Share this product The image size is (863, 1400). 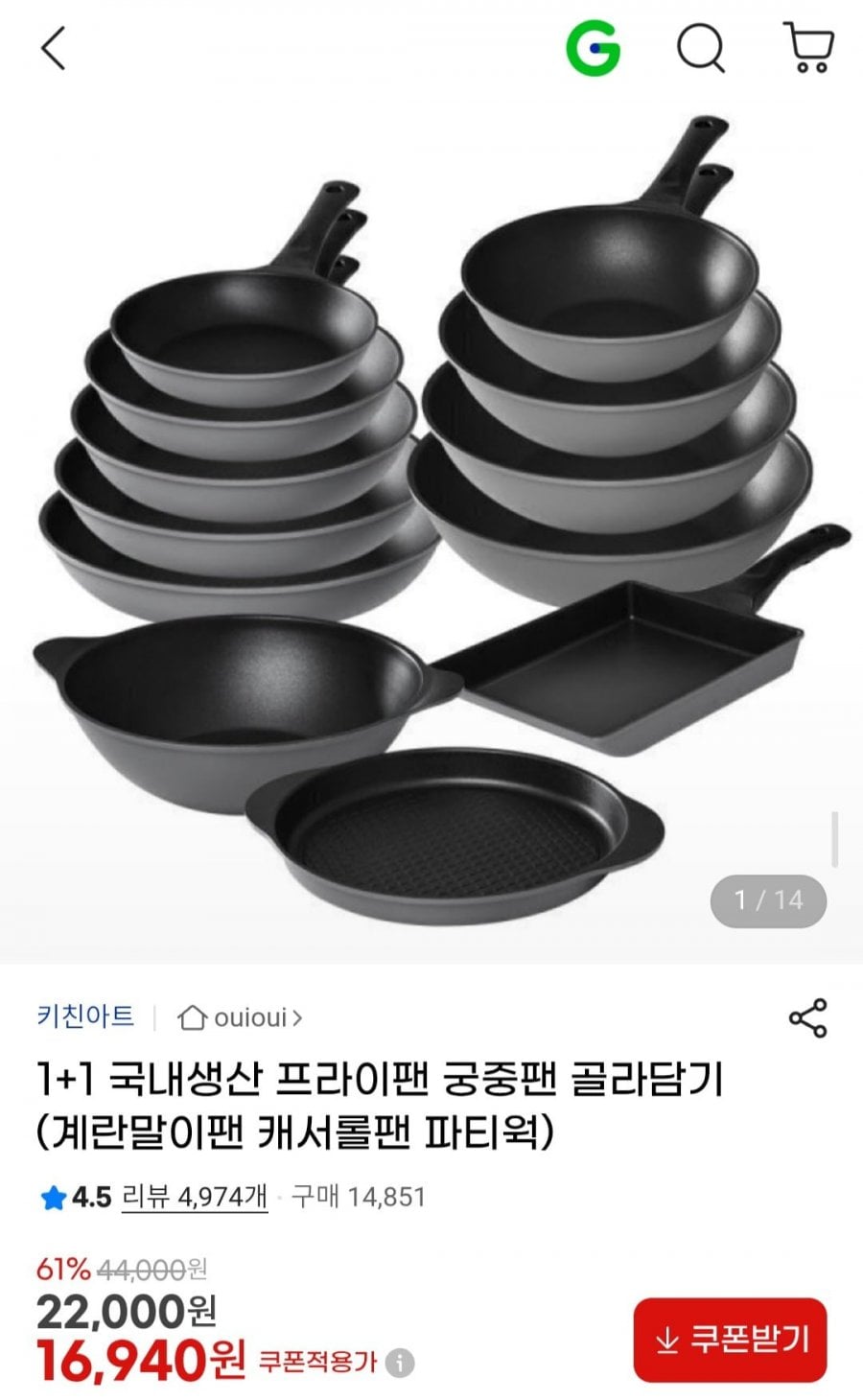[x=807, y=1017]
